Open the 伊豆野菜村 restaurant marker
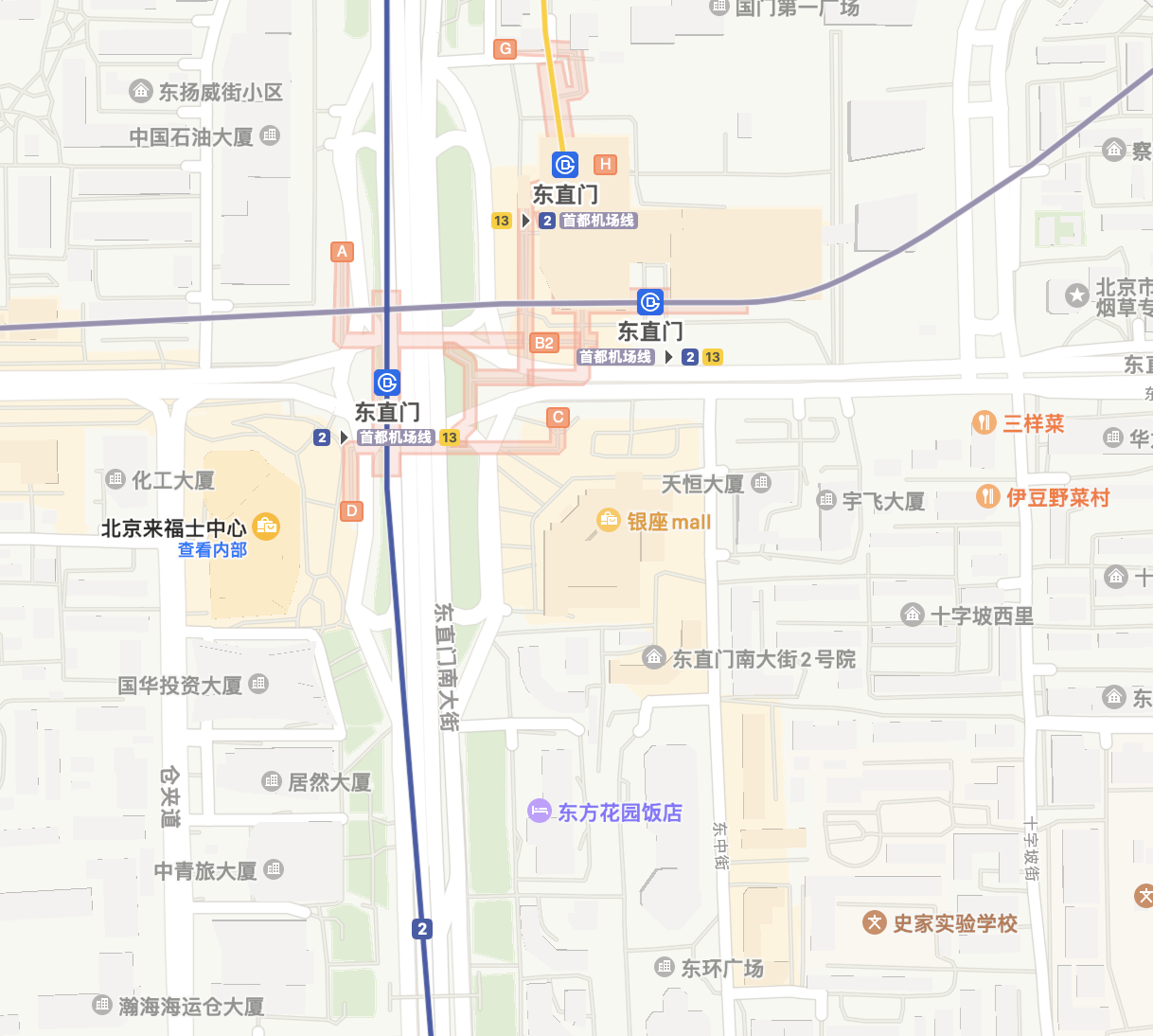 pyautogui.click(x=988, y=496)
